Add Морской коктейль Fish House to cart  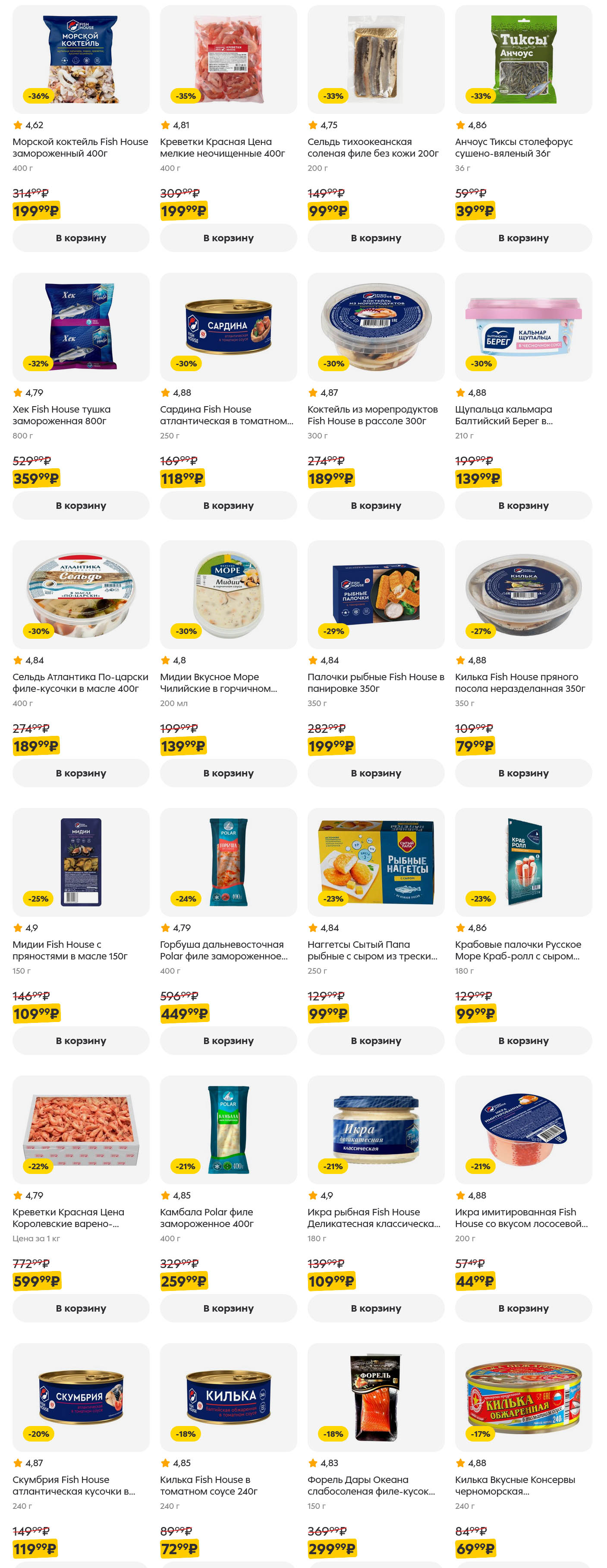tap(81, 238)
